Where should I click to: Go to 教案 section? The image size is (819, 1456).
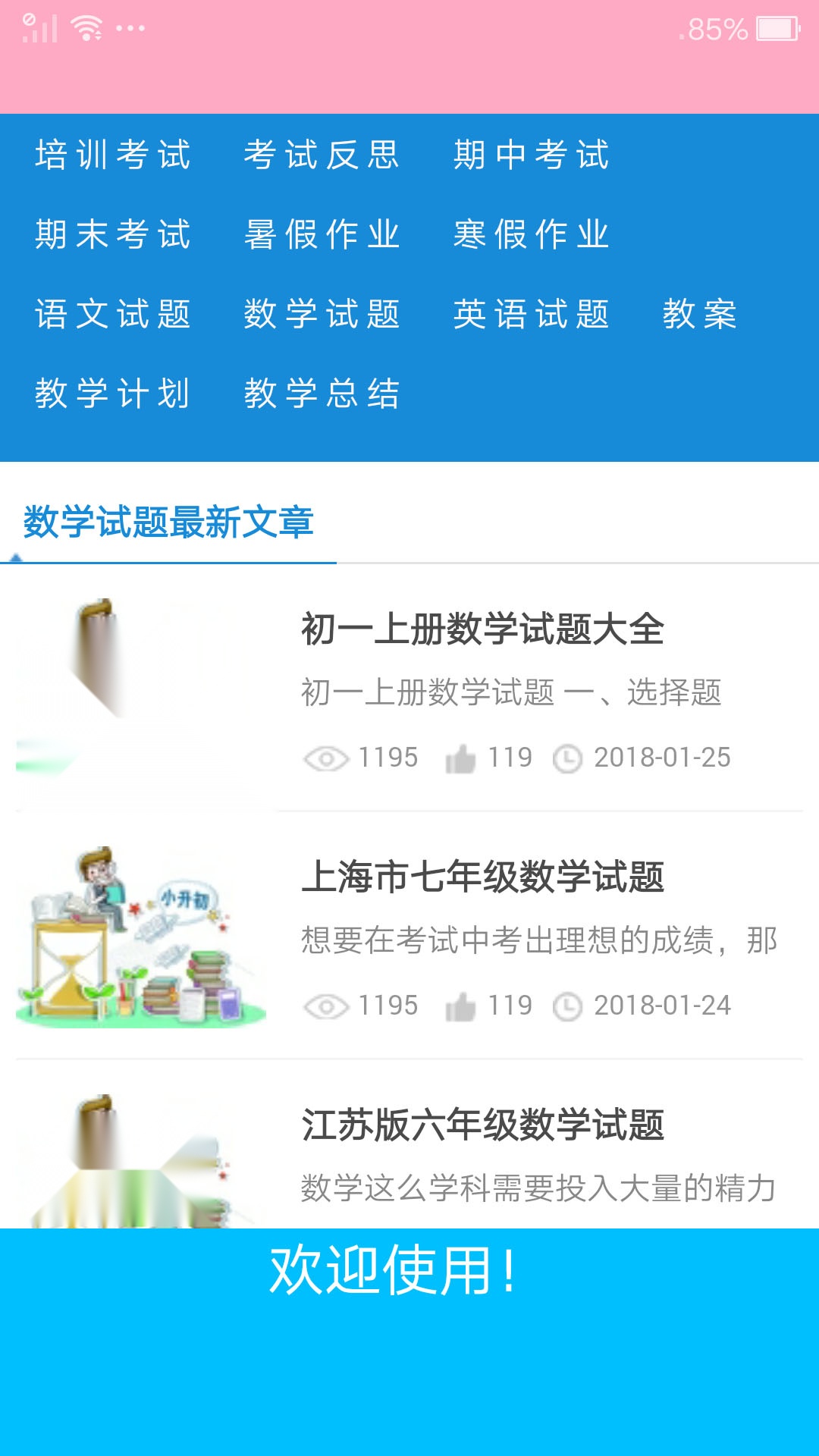(699, 314)
